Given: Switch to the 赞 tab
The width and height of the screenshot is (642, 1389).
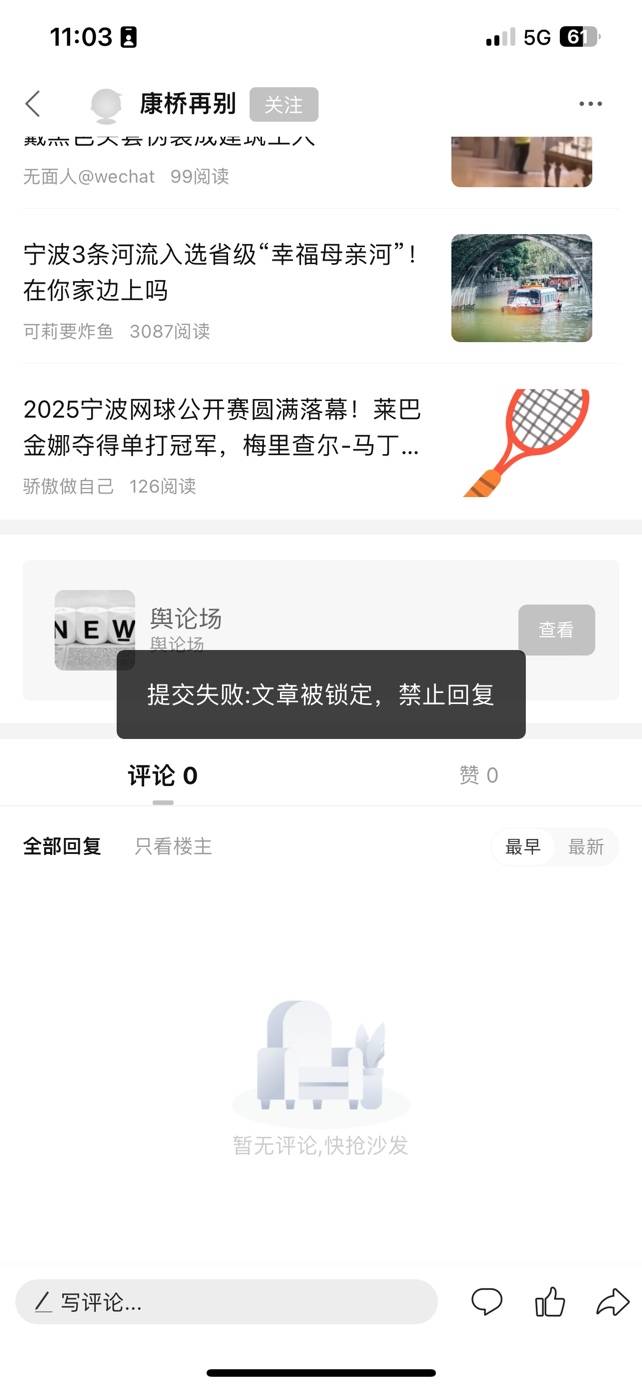Looking at the screenshot, I should [478, 776].
